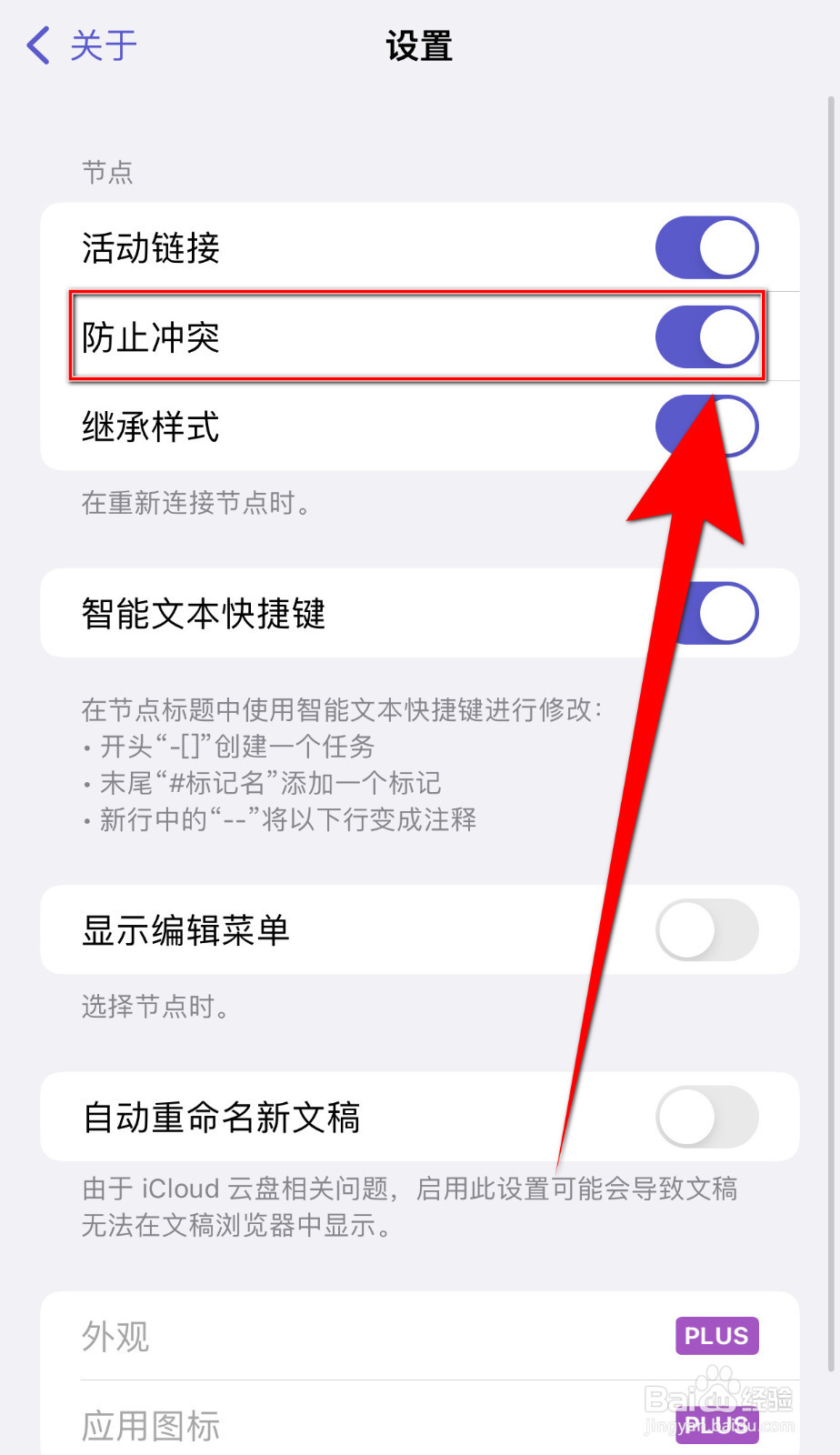Image resolution: width=840 pixels, height=1455 pixels.
Task: Tap the 自动重命名新文稿 row label
Action: pos(222,1118)
